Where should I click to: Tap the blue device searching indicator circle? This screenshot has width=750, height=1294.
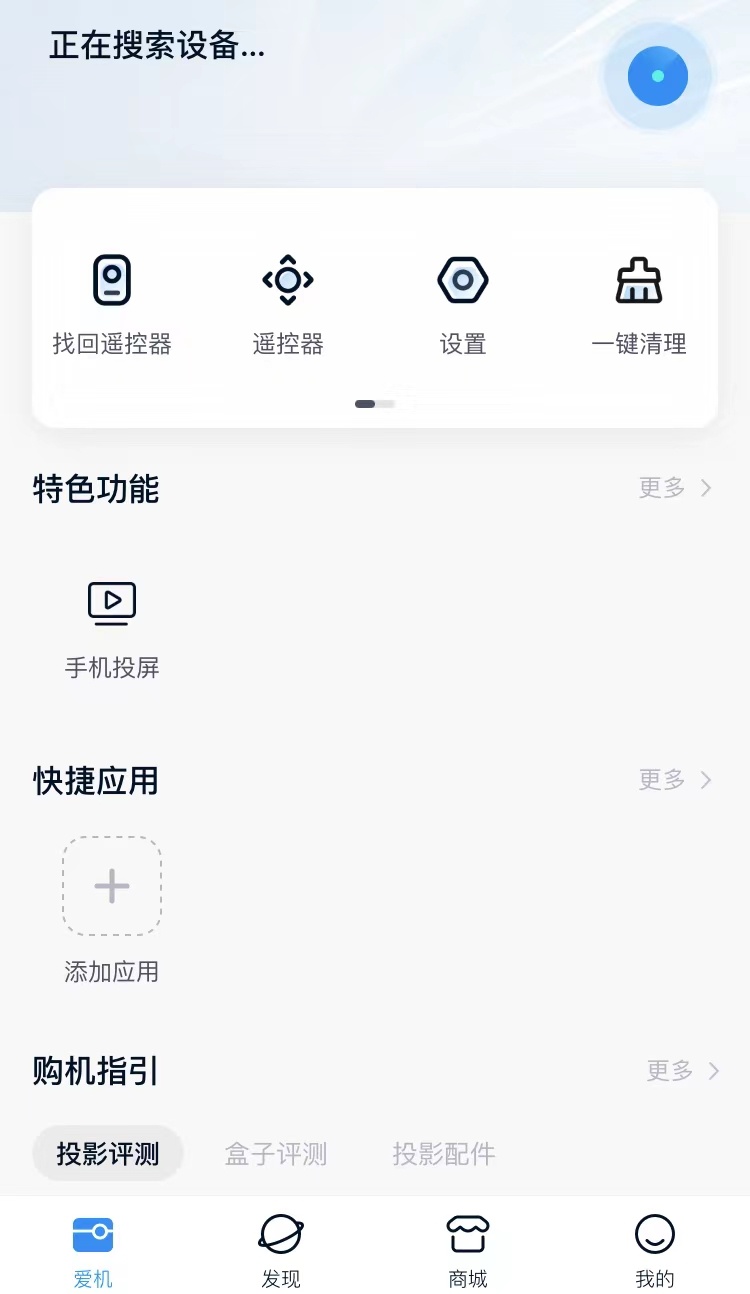click(x=657, y=76)
